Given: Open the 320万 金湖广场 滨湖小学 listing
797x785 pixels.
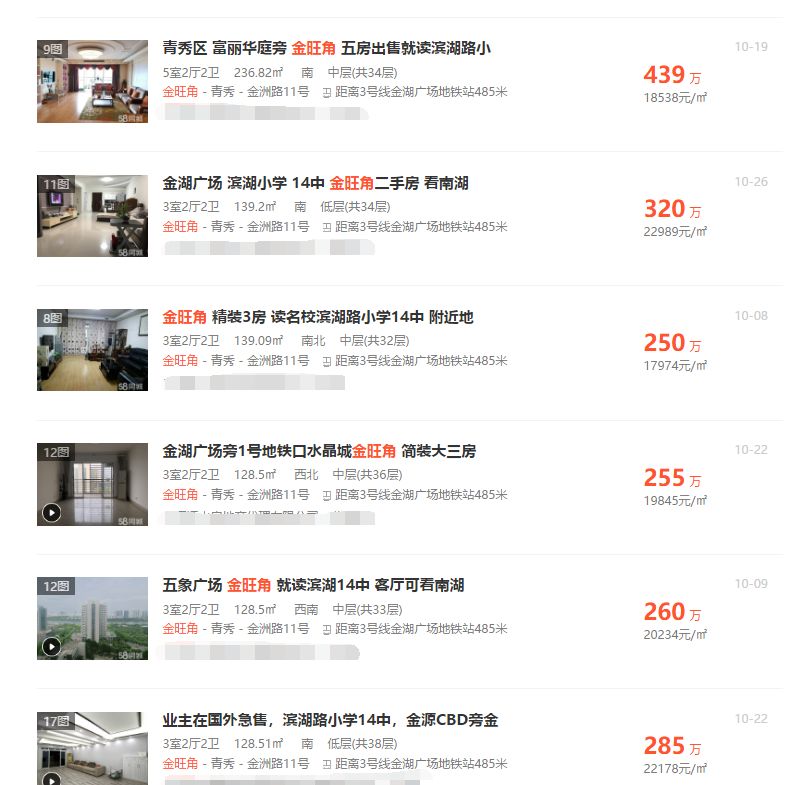Looking at the screenshot, I should 315,183.
